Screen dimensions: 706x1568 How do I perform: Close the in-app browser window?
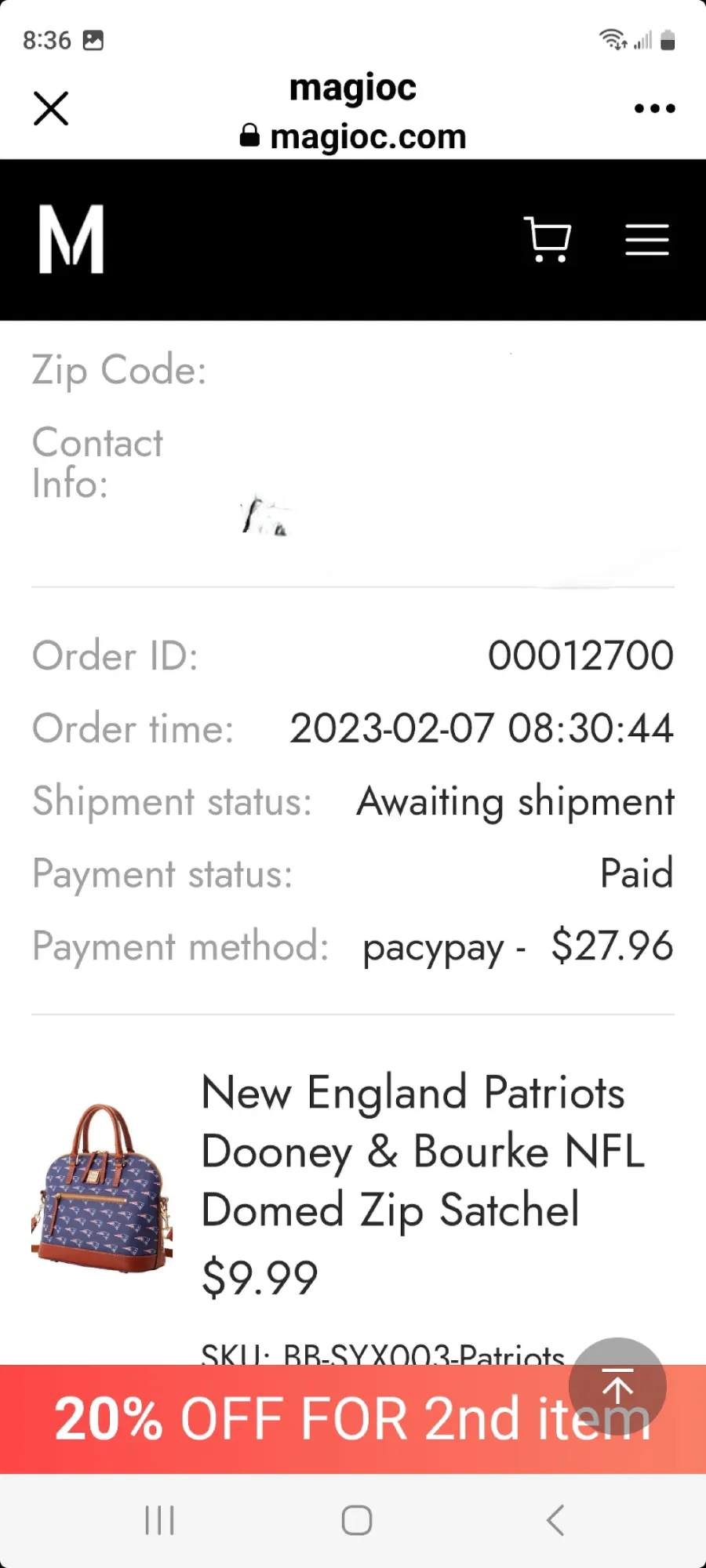(x=51, y=108)
